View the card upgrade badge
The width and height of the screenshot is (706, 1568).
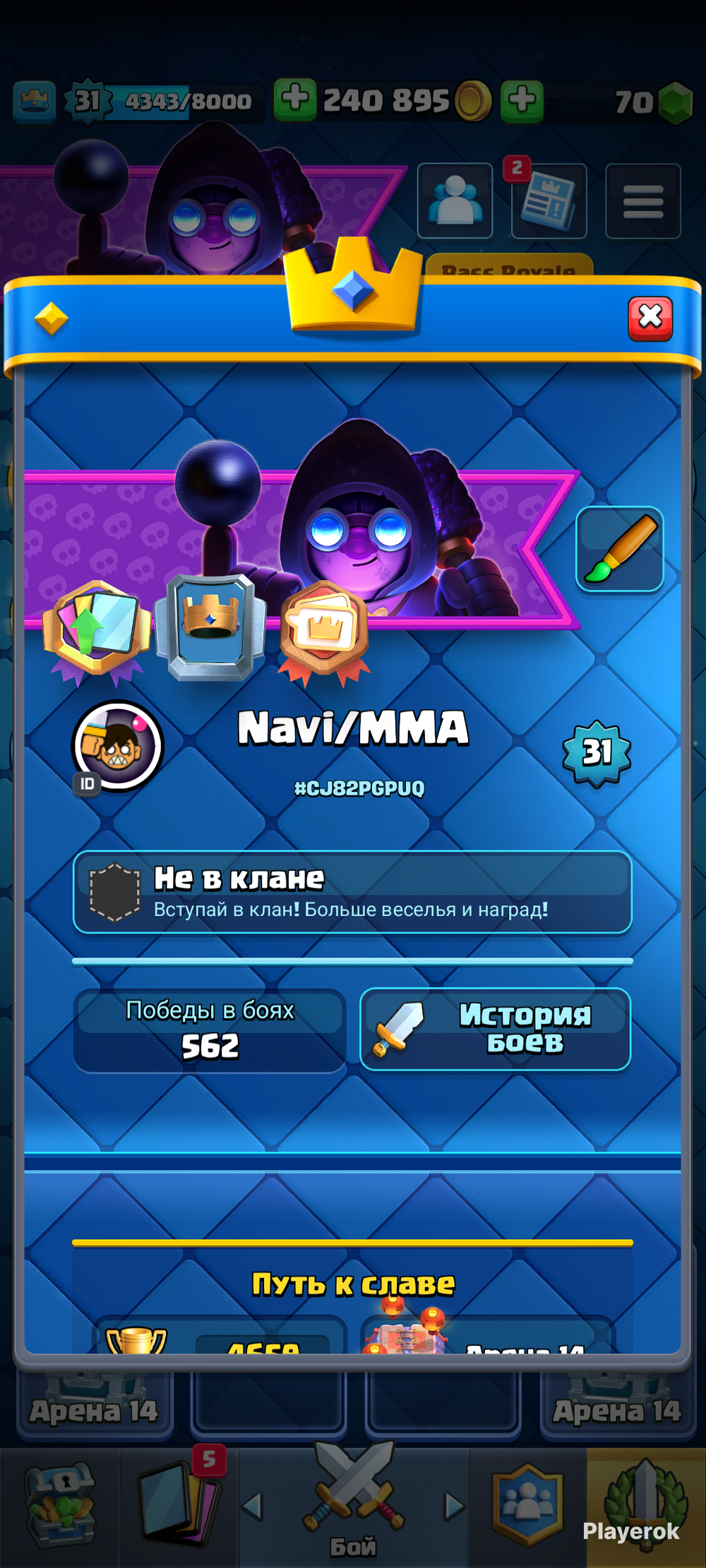point(97,628)
